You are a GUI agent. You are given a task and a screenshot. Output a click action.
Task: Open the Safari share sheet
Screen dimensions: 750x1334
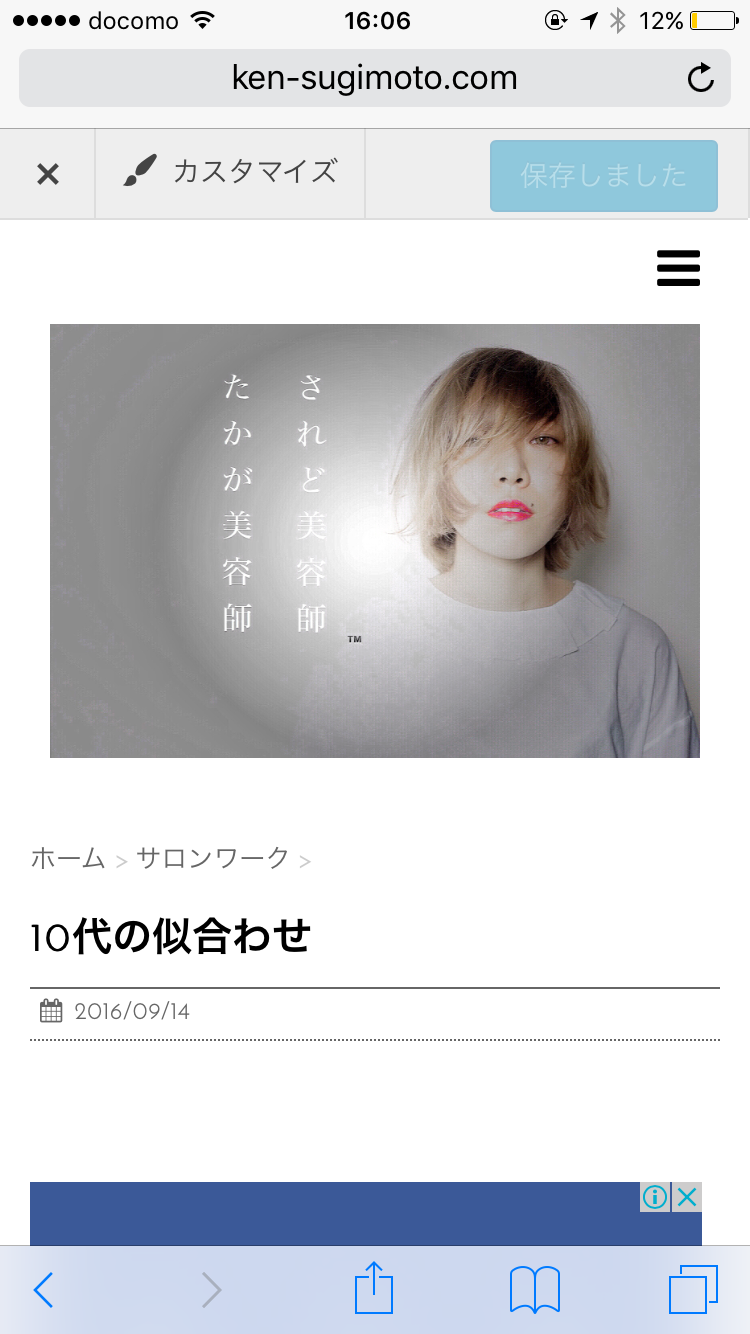click(x=374, y=1288)
